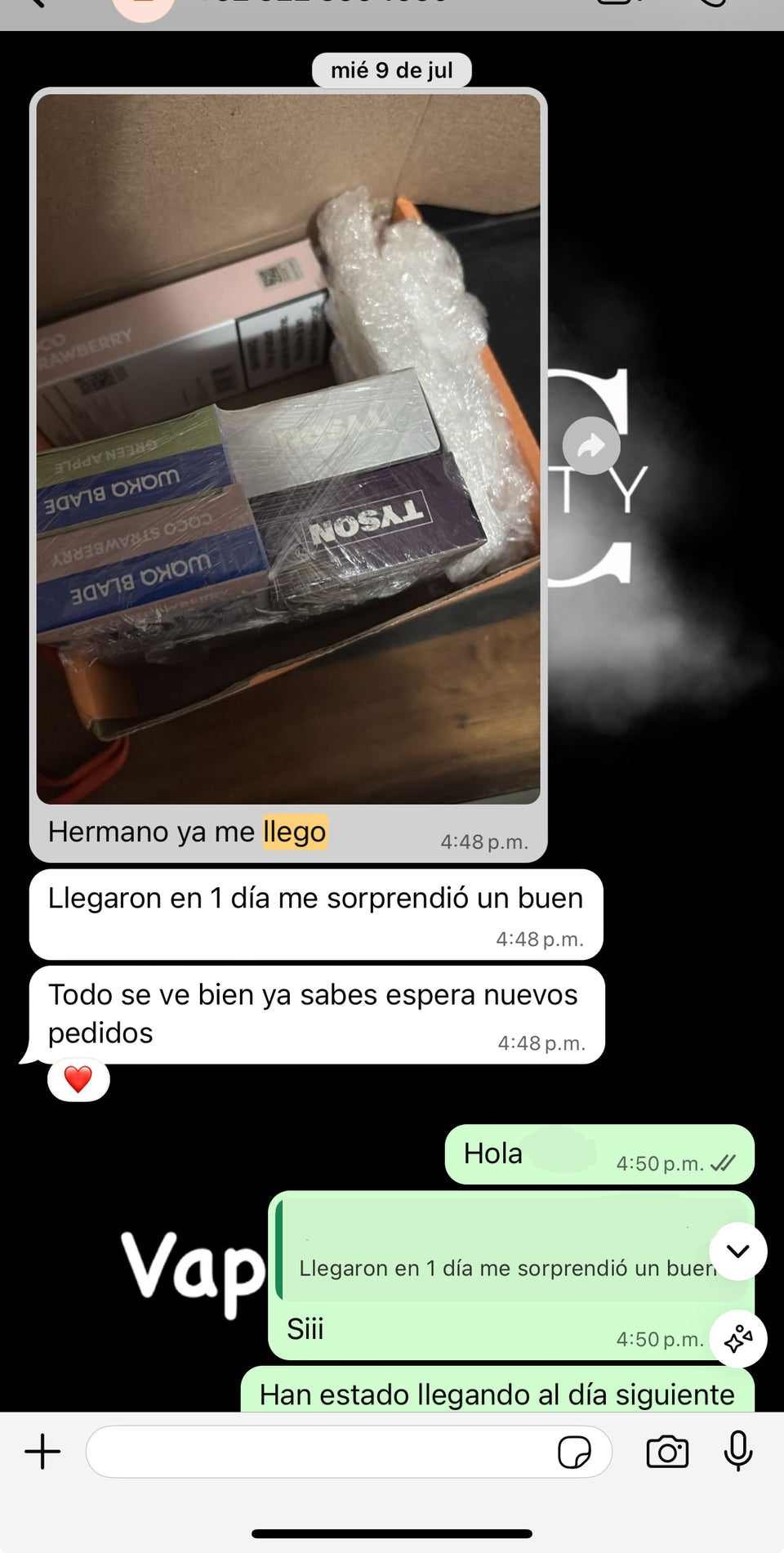Forward the photo message
Image resolution: width=784 pixels, height=1553 pixels.
click(x=591, y=445)
